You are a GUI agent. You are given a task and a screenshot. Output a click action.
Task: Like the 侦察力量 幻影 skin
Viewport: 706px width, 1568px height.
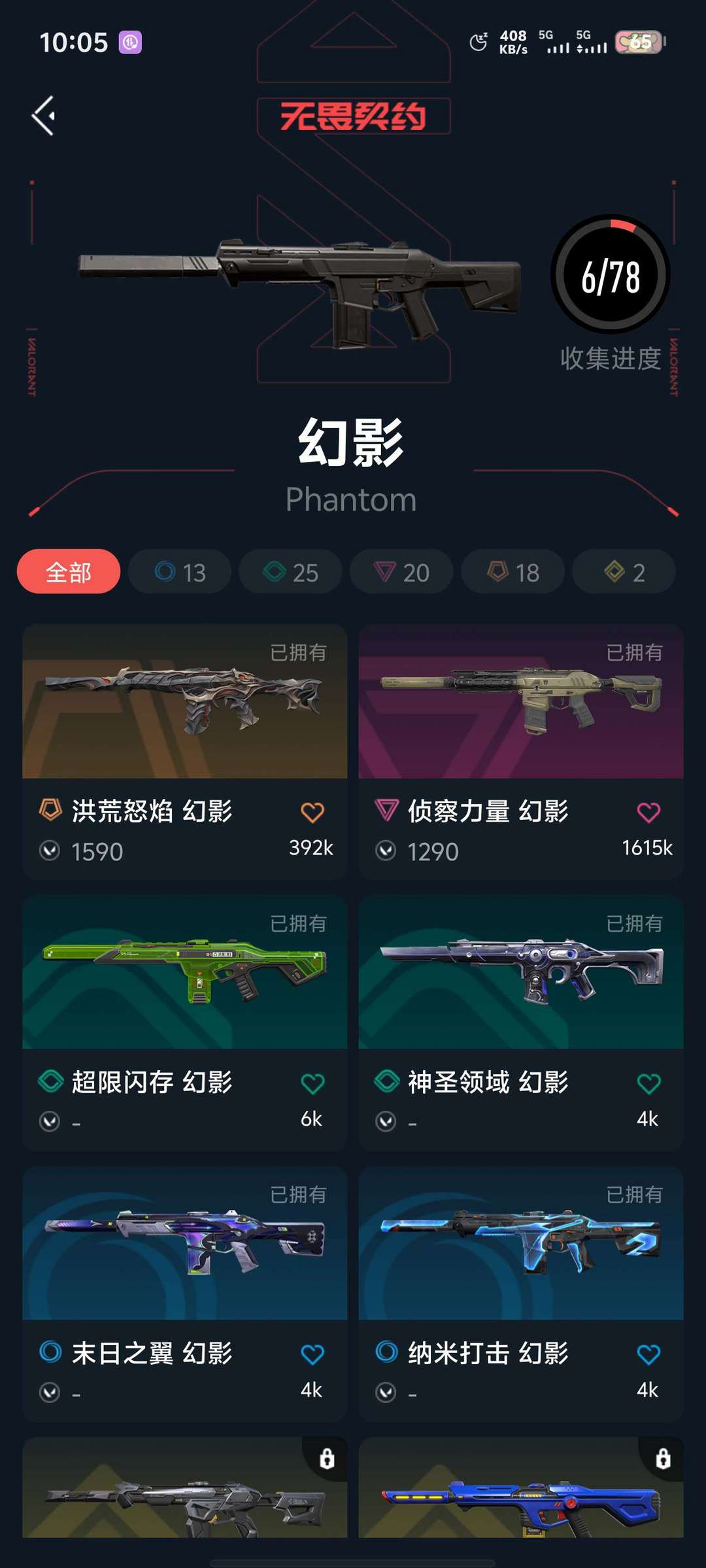click(648, 812)
